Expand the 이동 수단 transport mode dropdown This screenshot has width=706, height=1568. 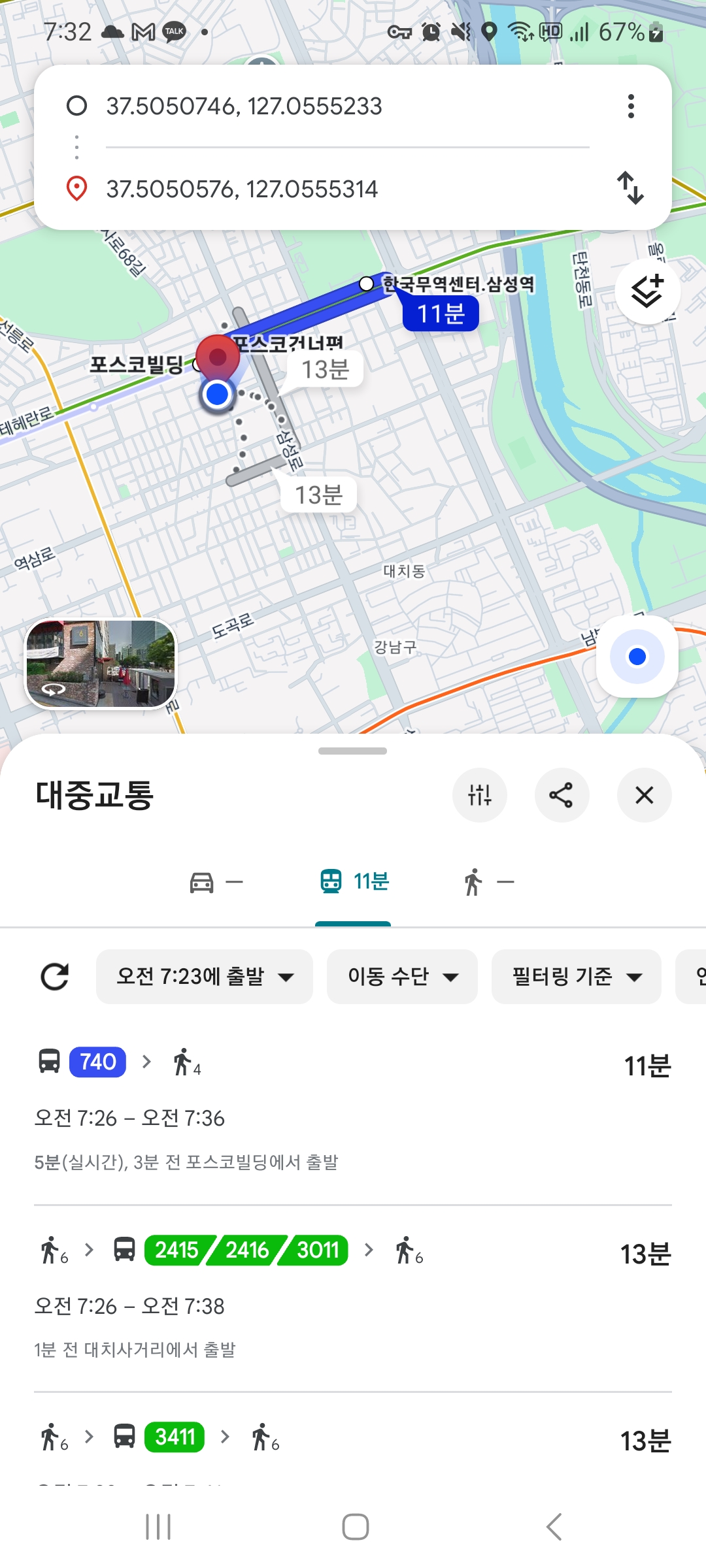click(402, 976)
